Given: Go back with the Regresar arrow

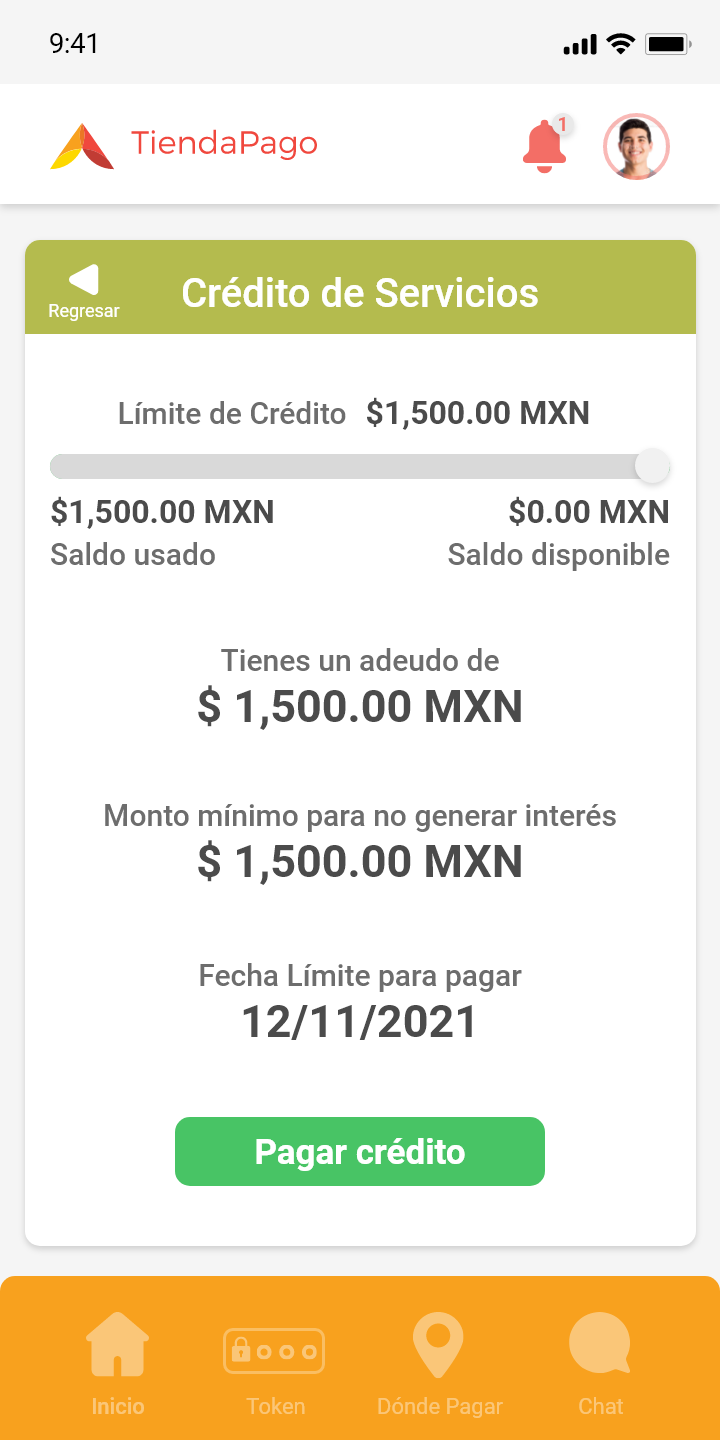Looking at the screenshot, I should tap(84, 291).
